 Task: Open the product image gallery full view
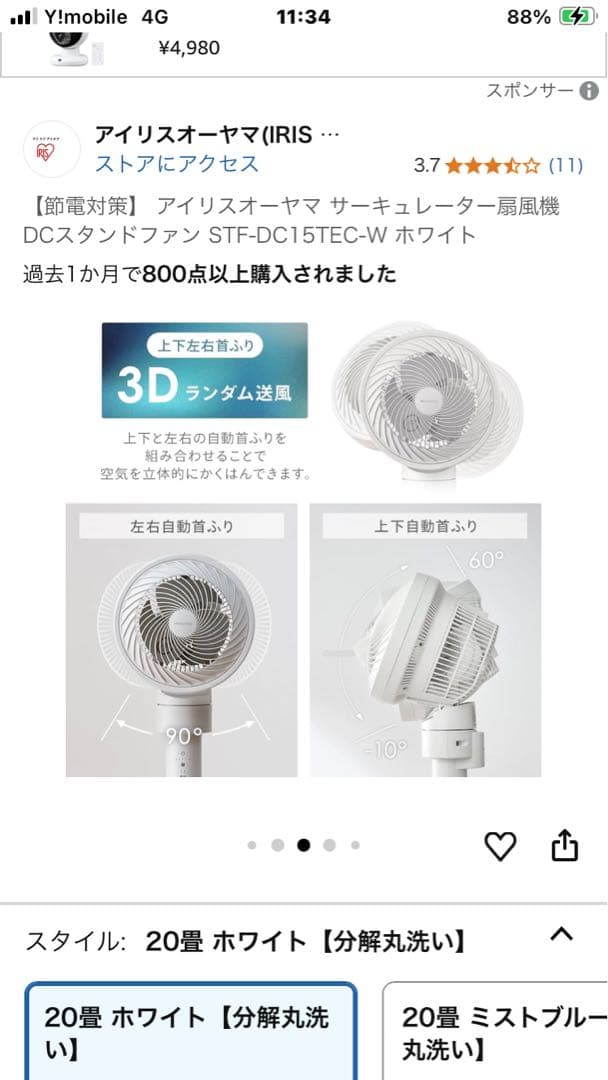(x=304, y=548)
